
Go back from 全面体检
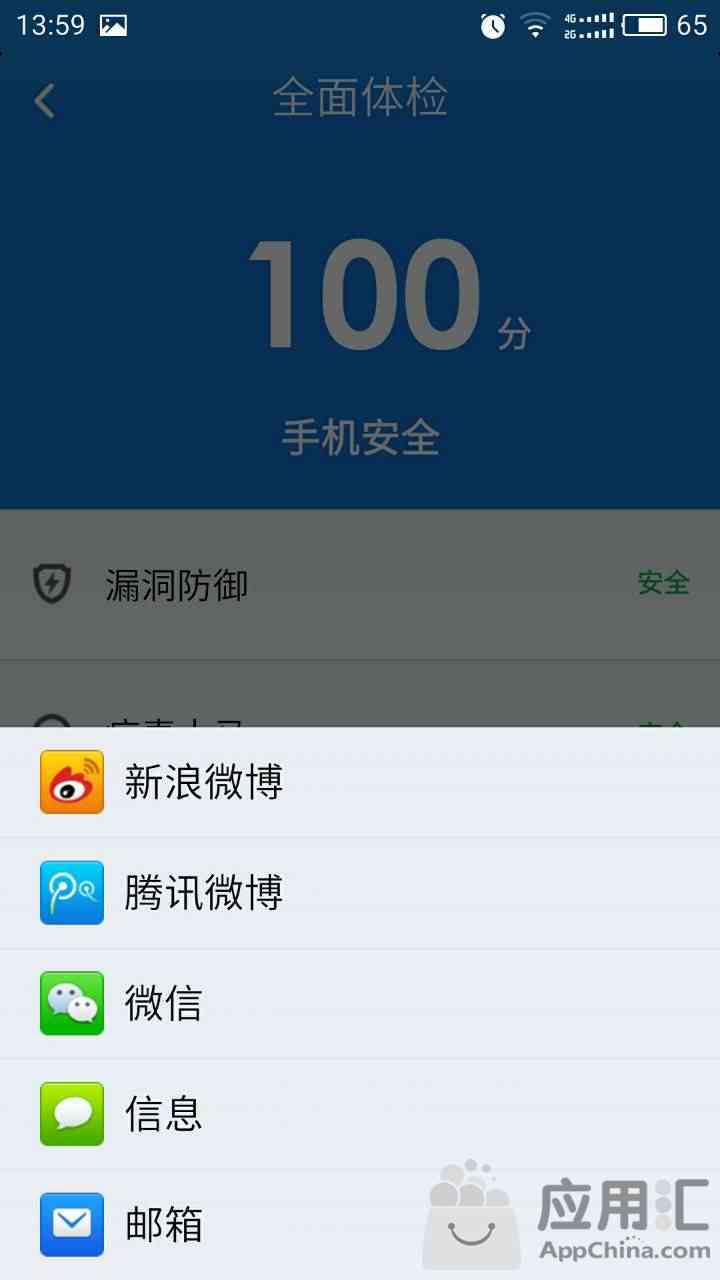[x=45, y=101]
